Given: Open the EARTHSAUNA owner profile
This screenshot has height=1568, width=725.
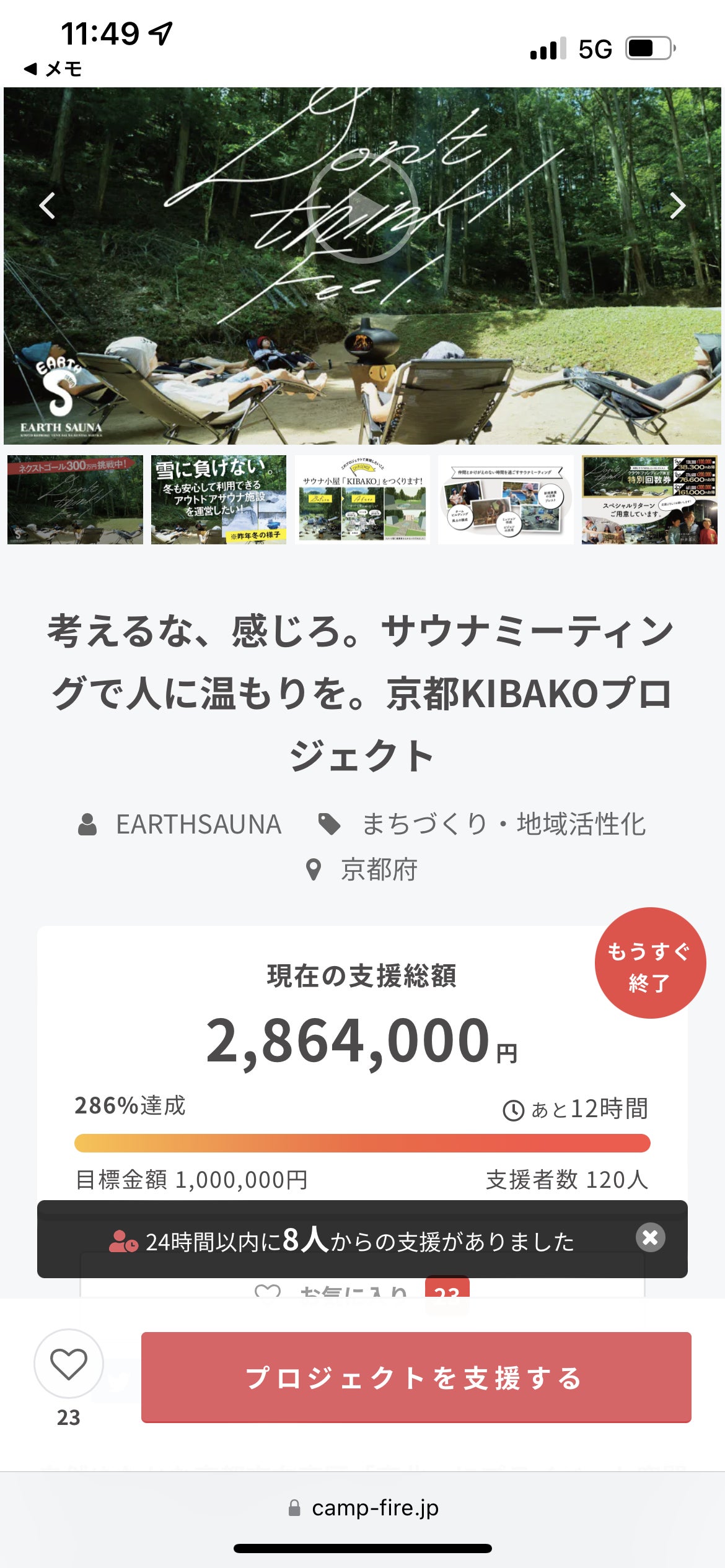Looking at the screenshot, I should click(198, 824).
